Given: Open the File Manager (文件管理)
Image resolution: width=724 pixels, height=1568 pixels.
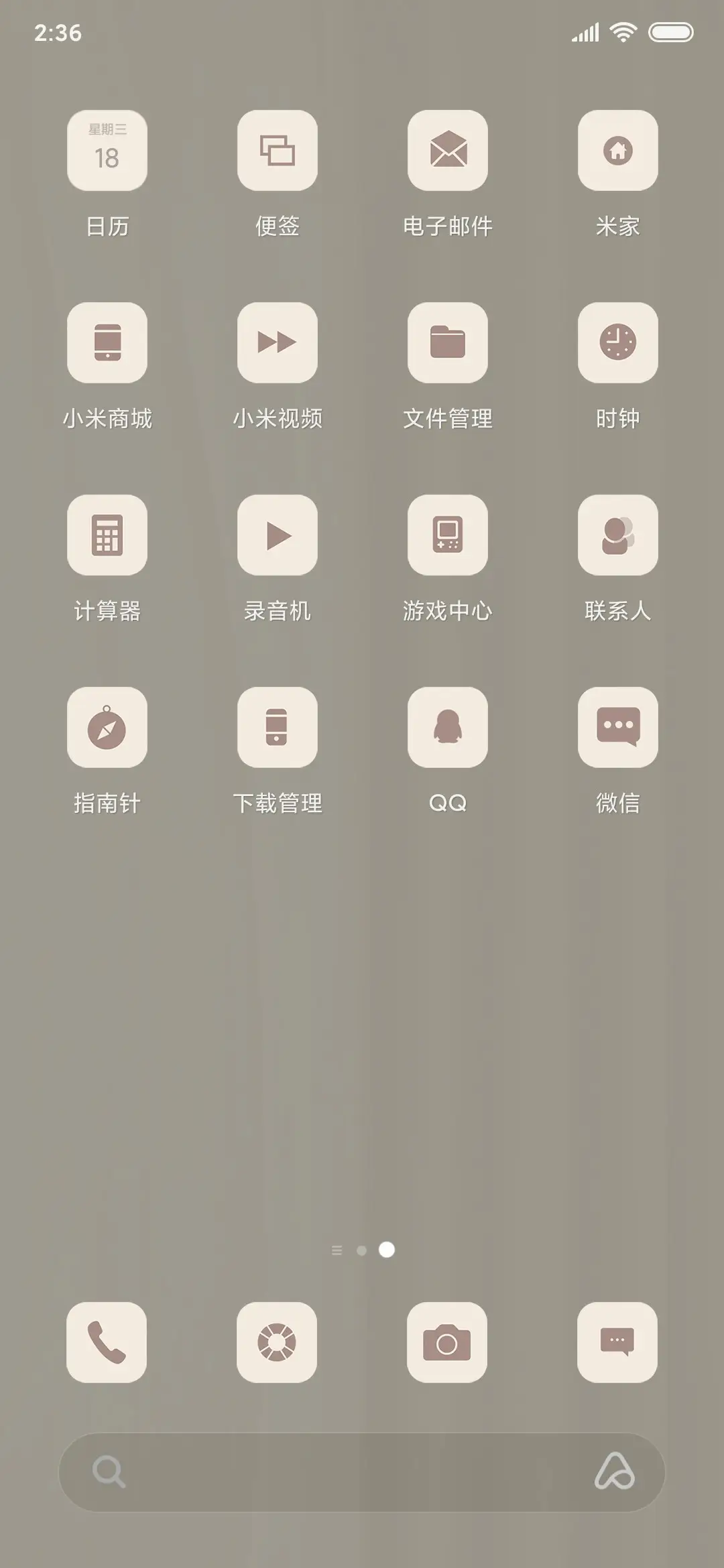Looking at the screenshot, I should point(447,342).
